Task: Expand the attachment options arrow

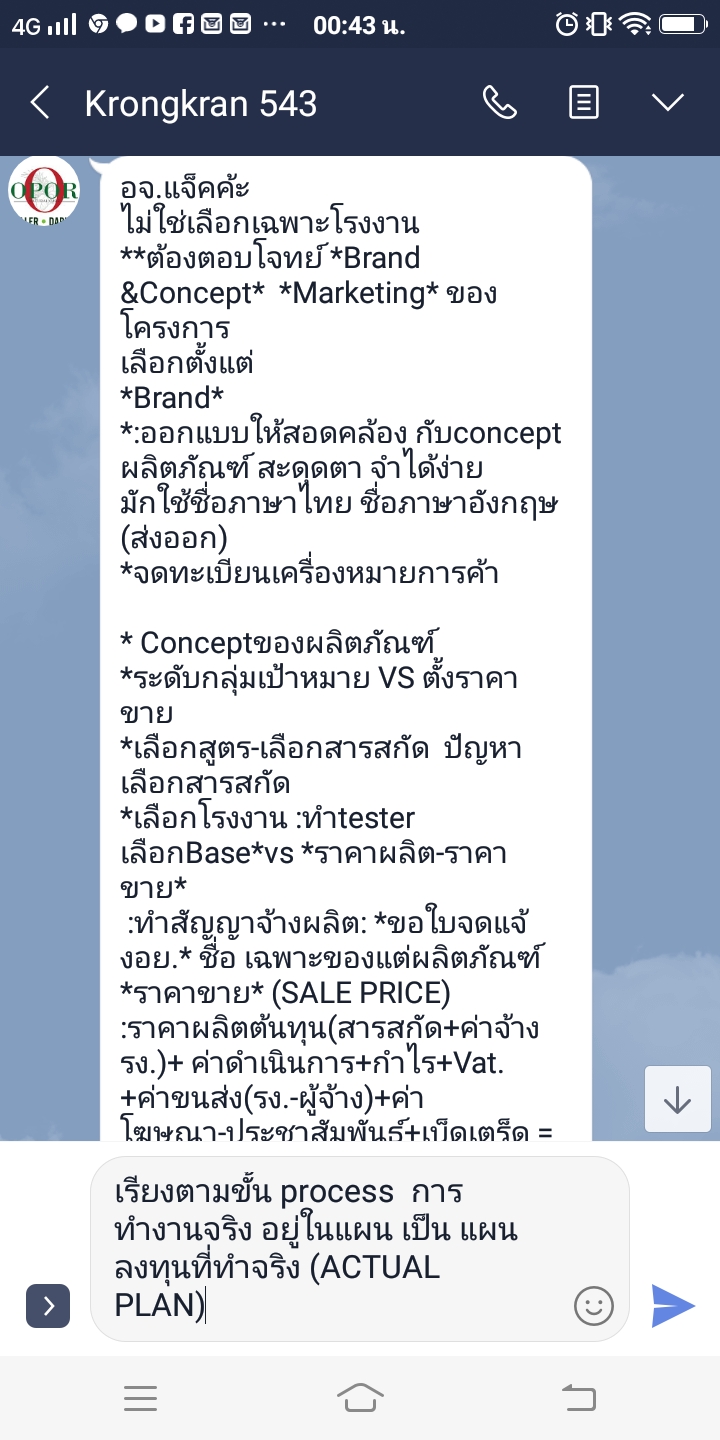Action: 48,1305
